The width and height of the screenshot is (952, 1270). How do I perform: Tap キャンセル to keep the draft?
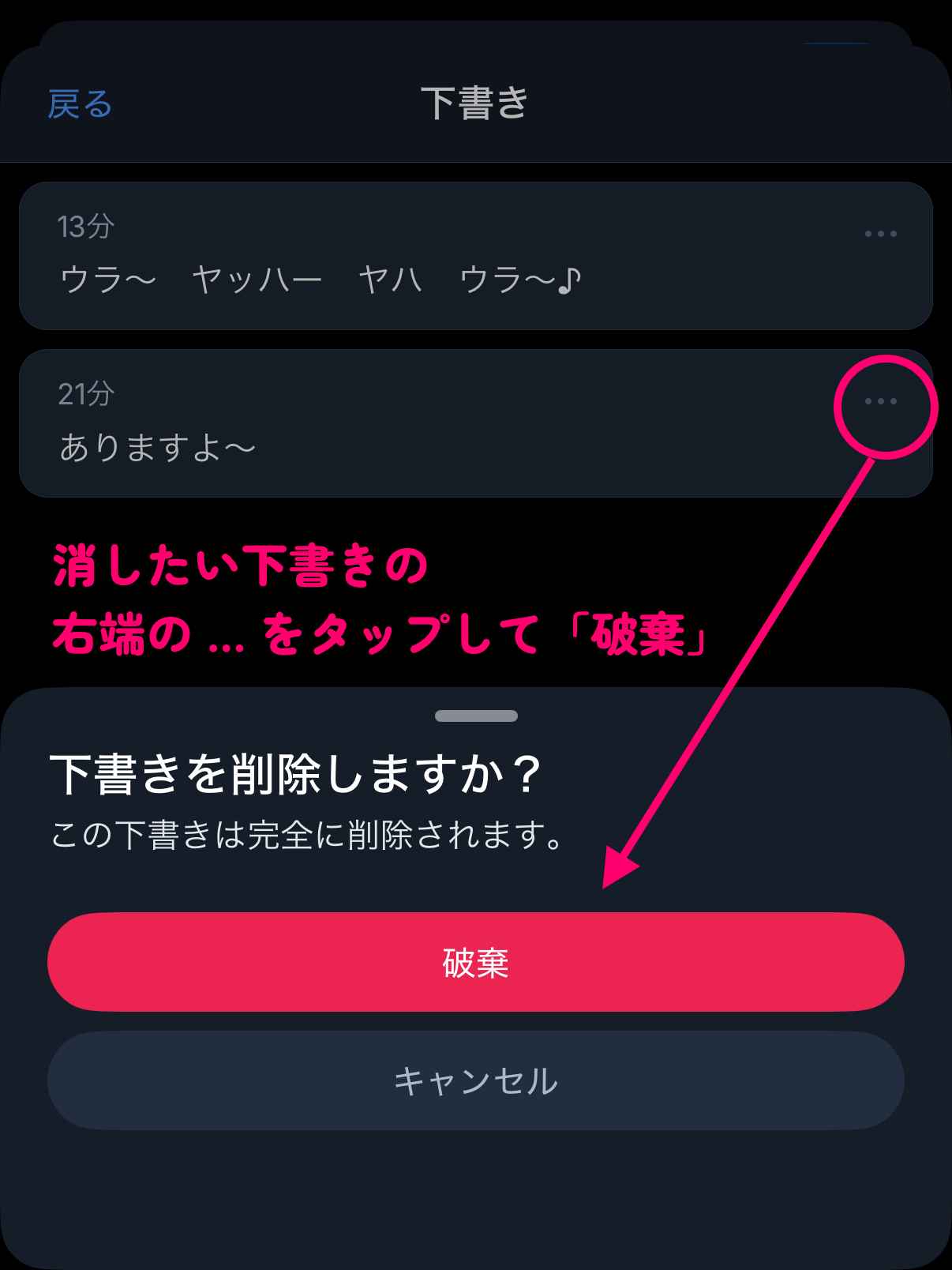pos(475,1080)
